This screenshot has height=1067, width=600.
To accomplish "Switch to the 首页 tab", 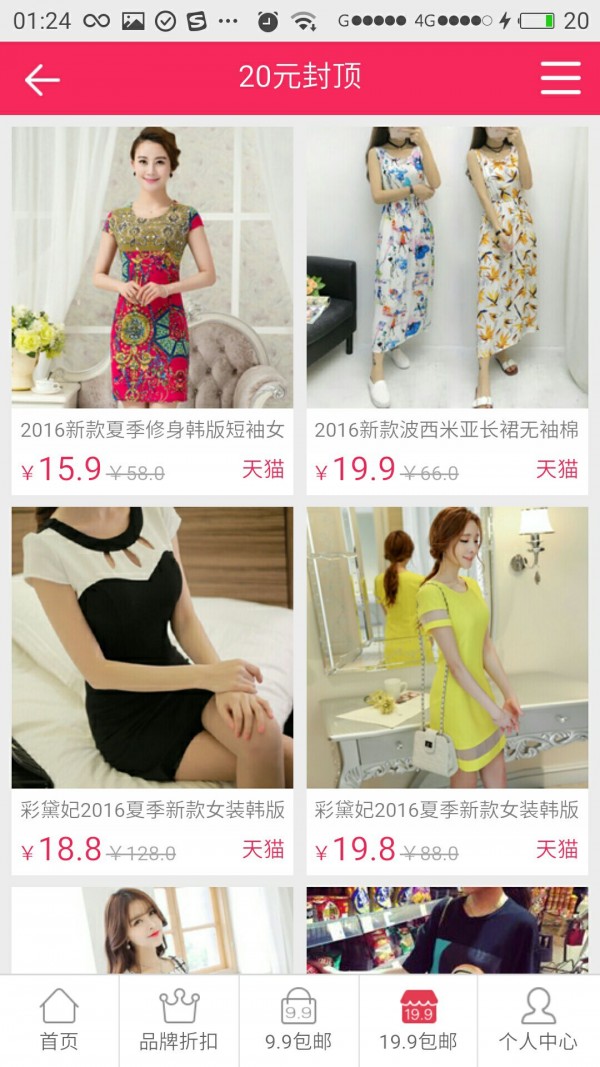I will pos(59,1020).
